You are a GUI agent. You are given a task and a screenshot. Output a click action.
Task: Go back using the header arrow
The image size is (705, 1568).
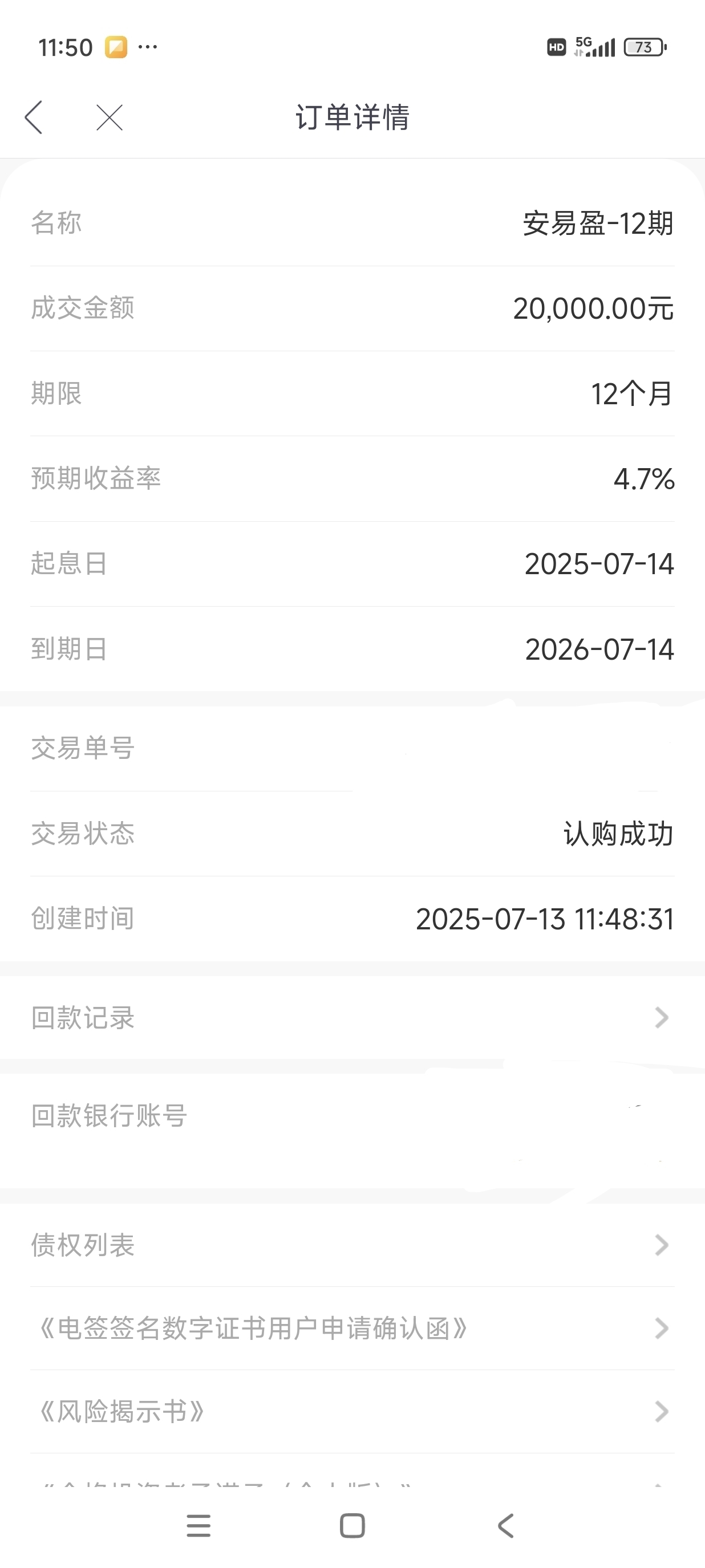click(34, 117)
